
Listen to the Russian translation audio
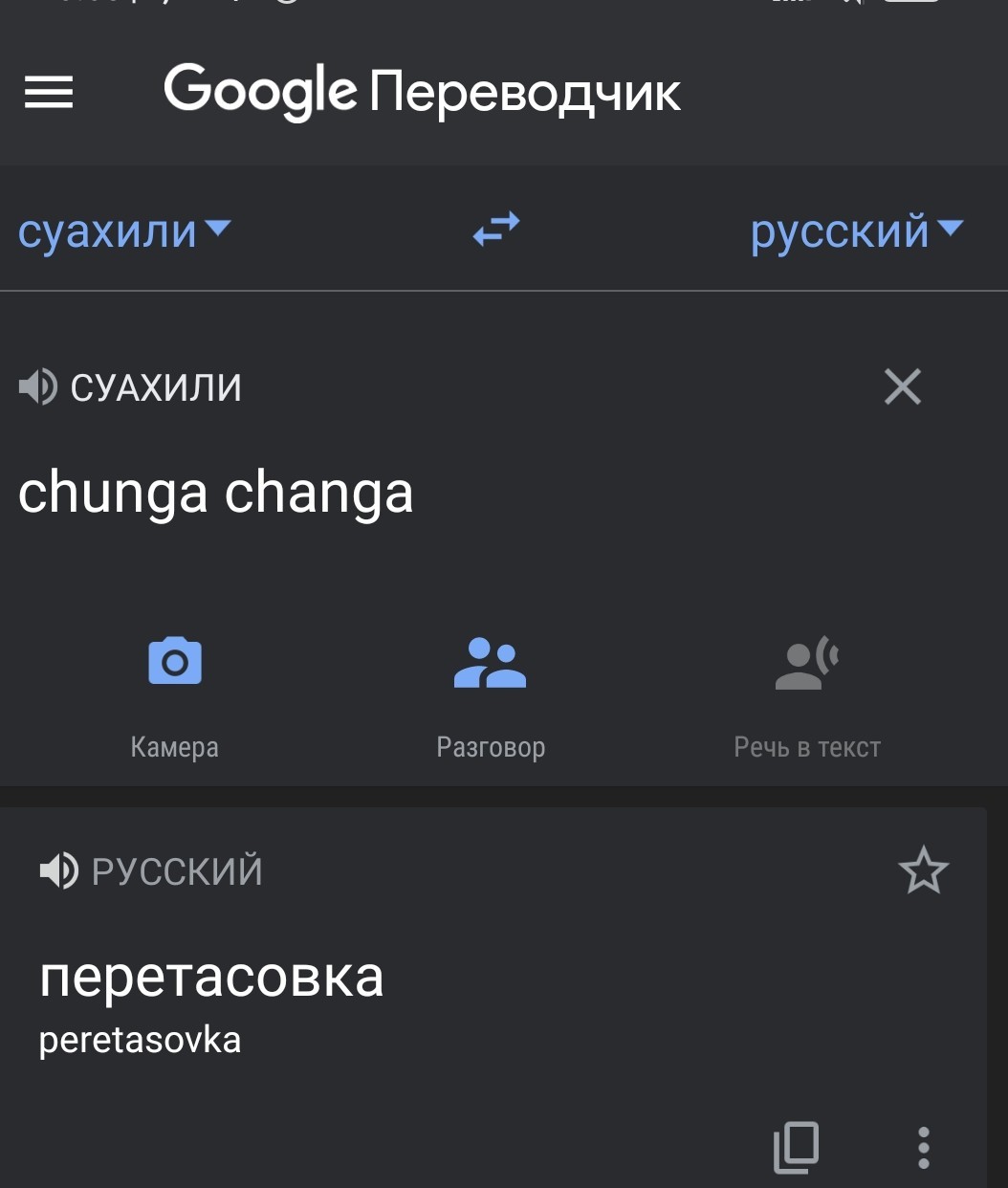[59, 871]
